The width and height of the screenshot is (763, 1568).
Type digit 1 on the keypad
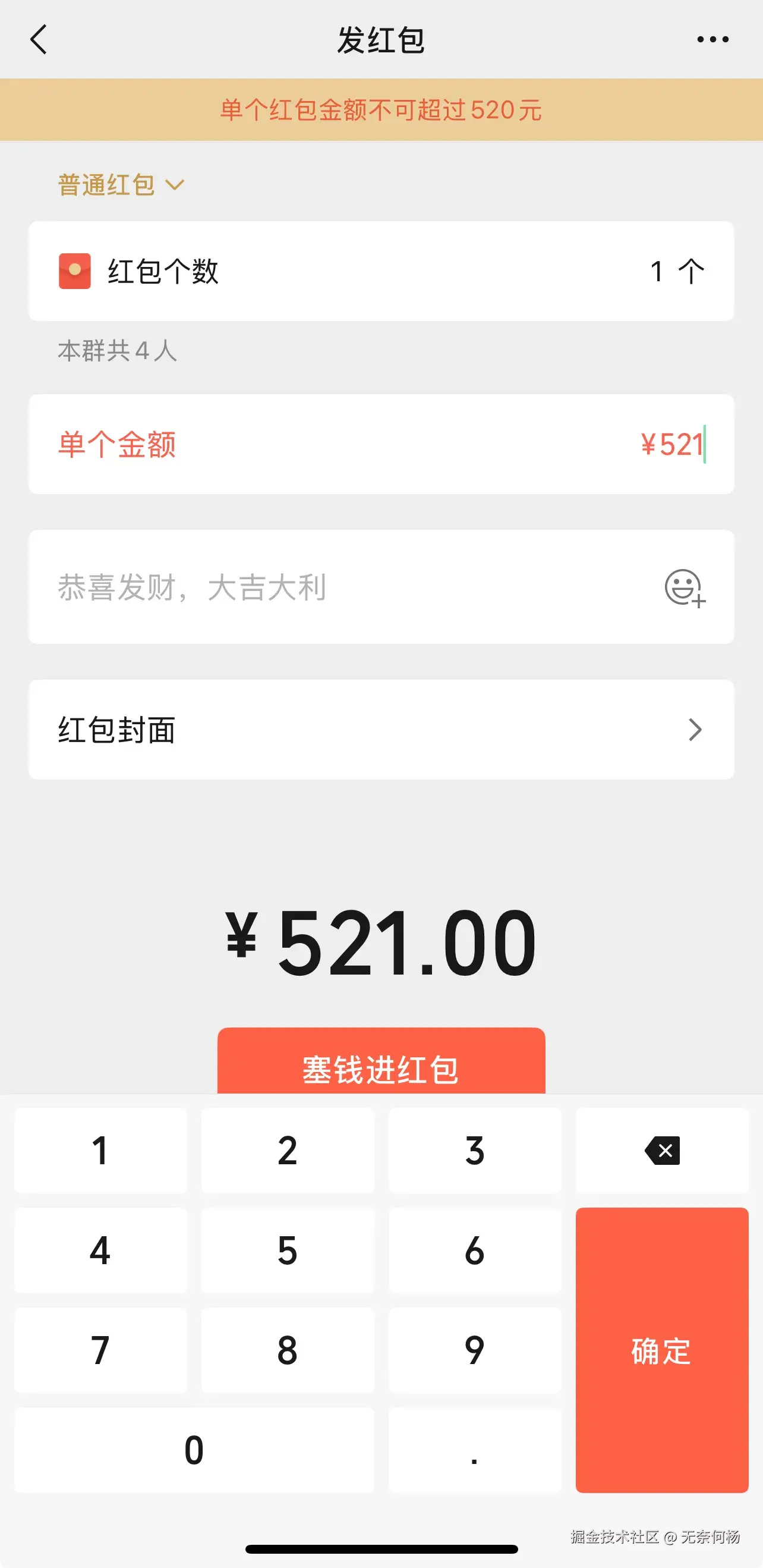(x=100, y=1151)
